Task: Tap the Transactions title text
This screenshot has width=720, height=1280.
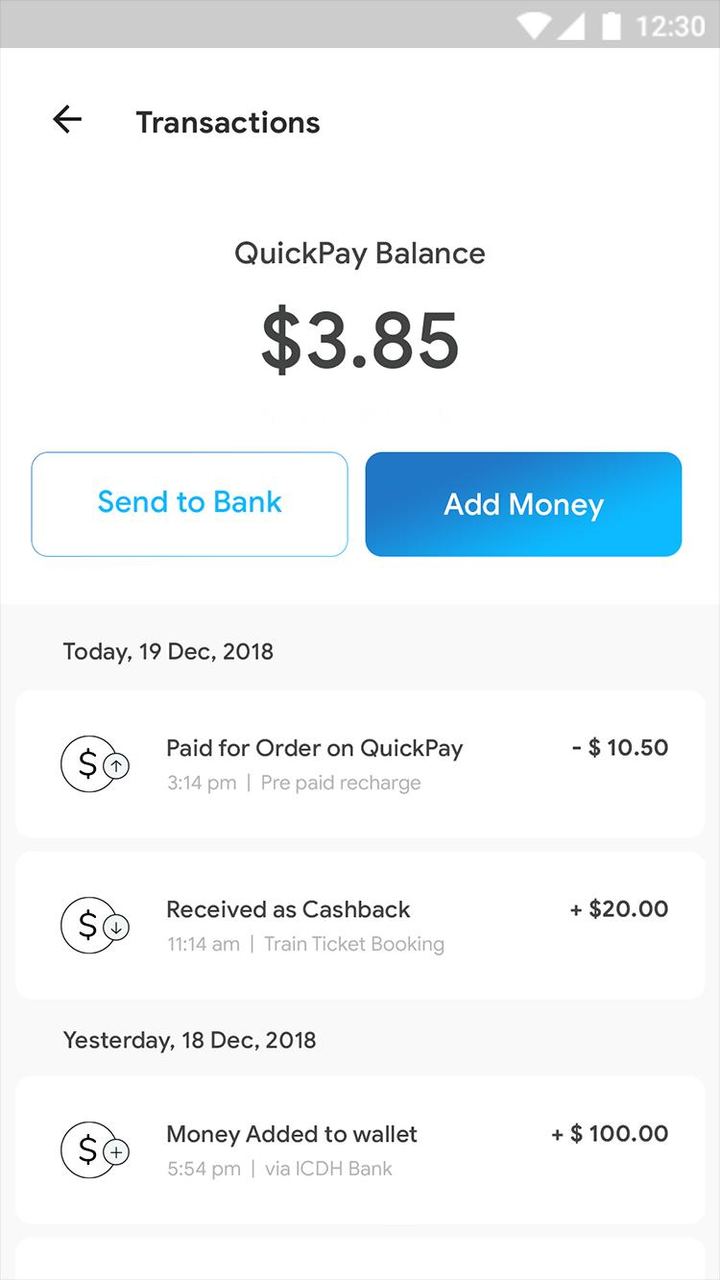Action: [x=227, y=122]
